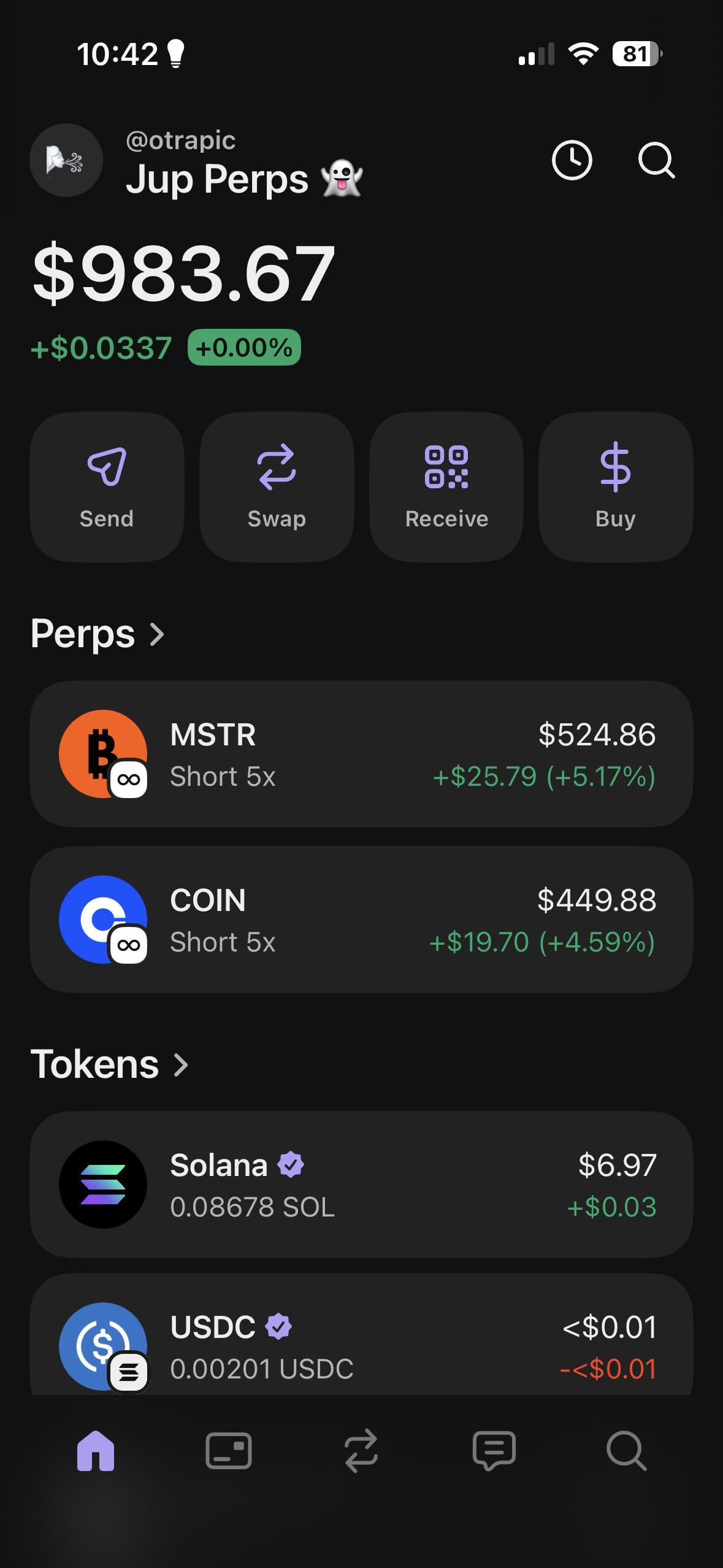
Task: Open the Solana token row
Action: 361,1185
